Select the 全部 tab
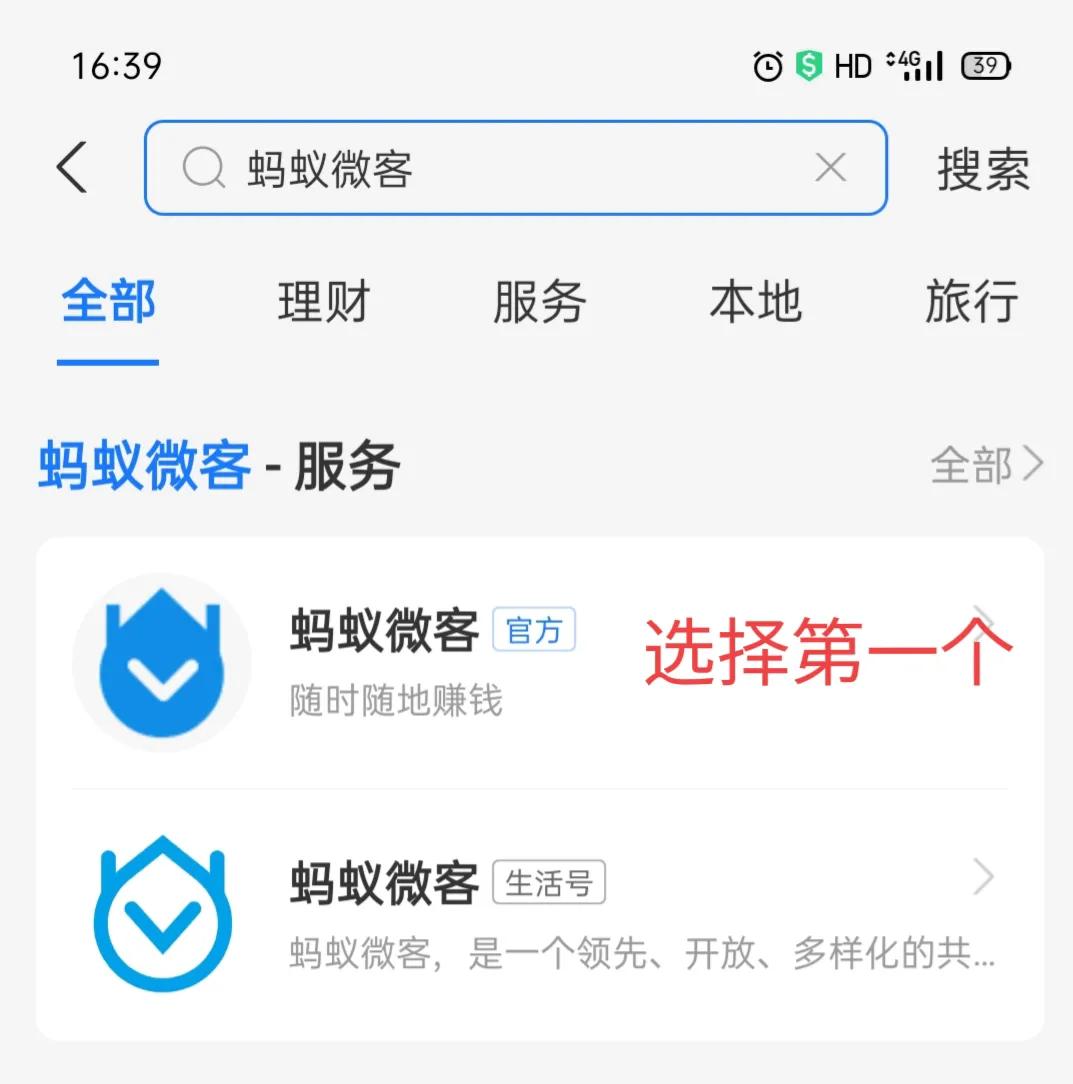 108,301
